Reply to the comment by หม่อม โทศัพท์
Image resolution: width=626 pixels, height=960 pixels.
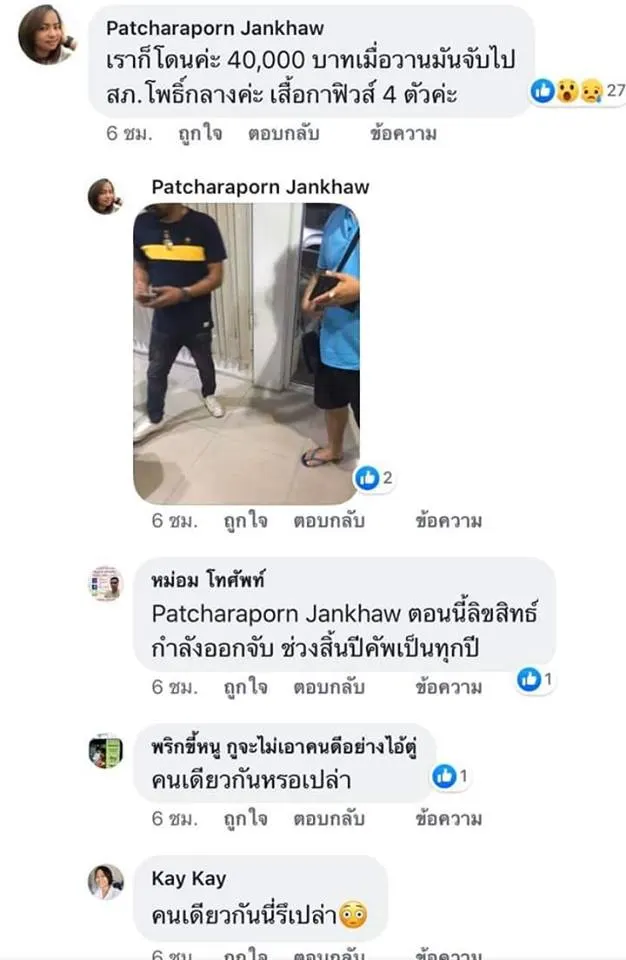[327, 687]
